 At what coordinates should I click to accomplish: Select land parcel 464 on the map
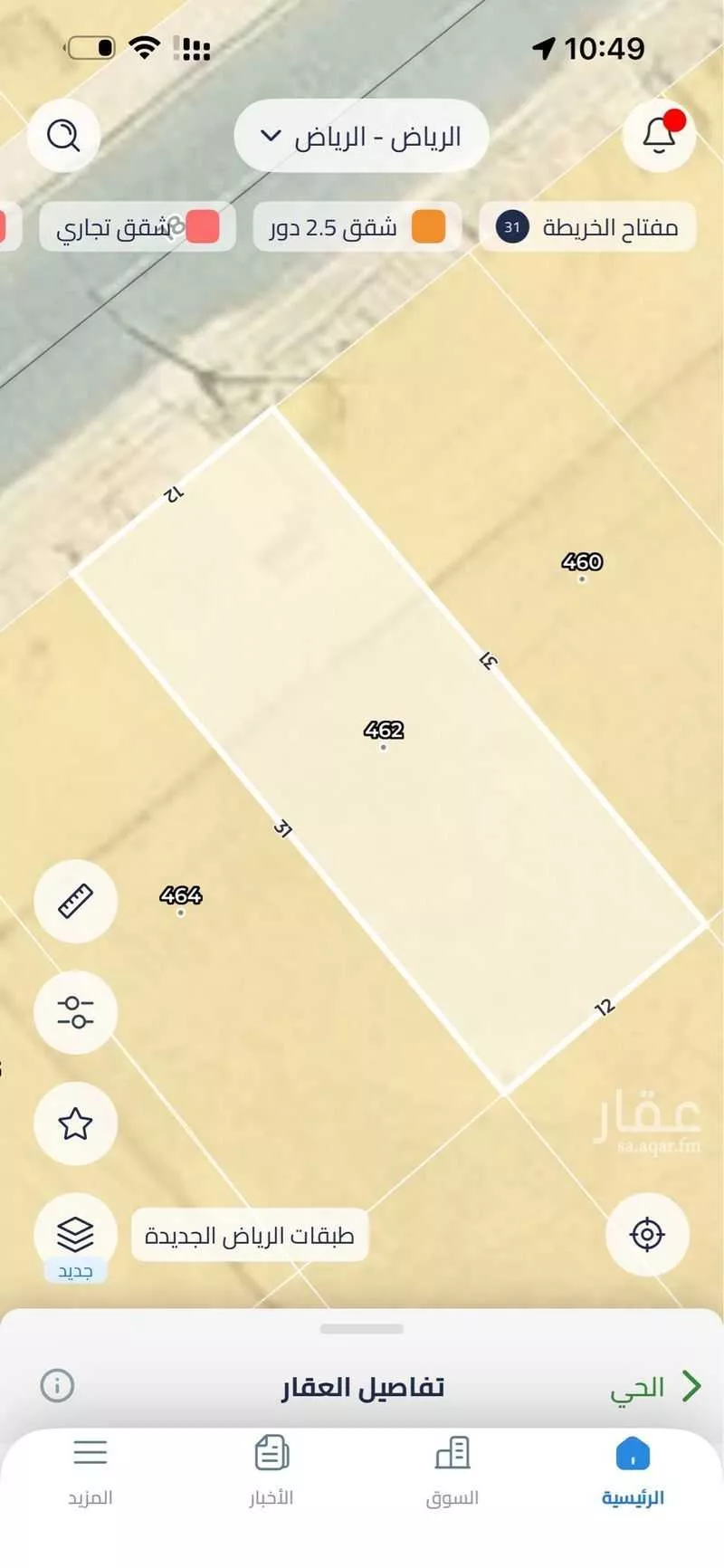click(x=181, y=896)
